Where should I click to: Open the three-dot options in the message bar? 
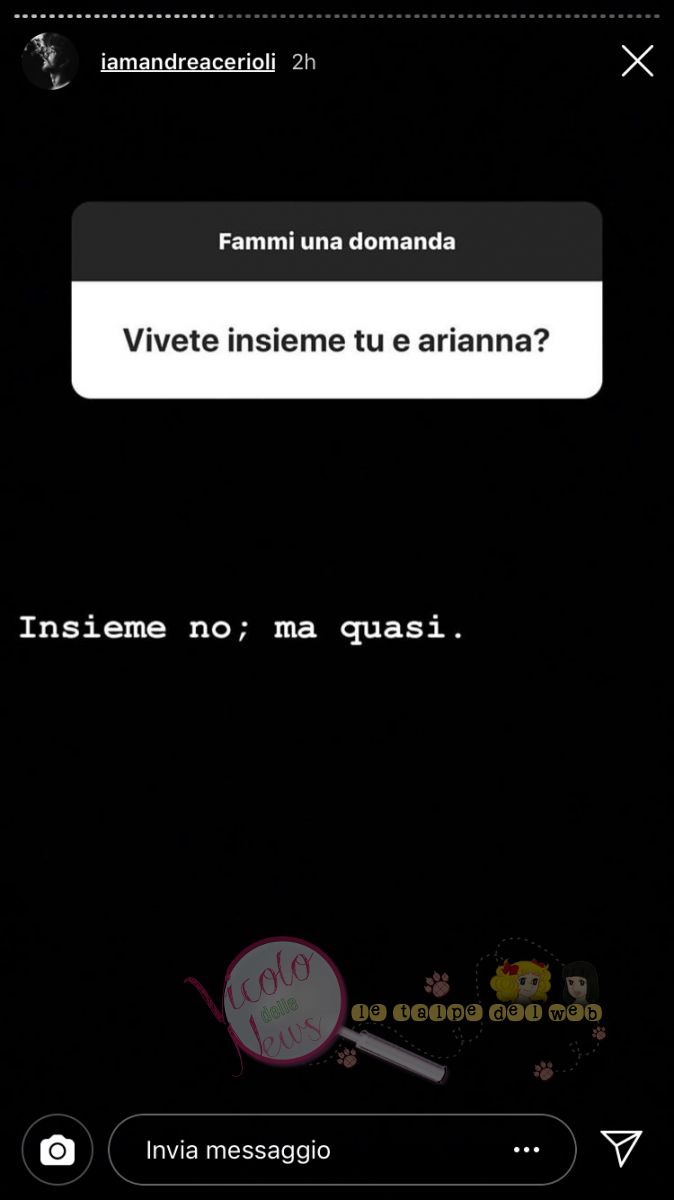point(527,1150)
